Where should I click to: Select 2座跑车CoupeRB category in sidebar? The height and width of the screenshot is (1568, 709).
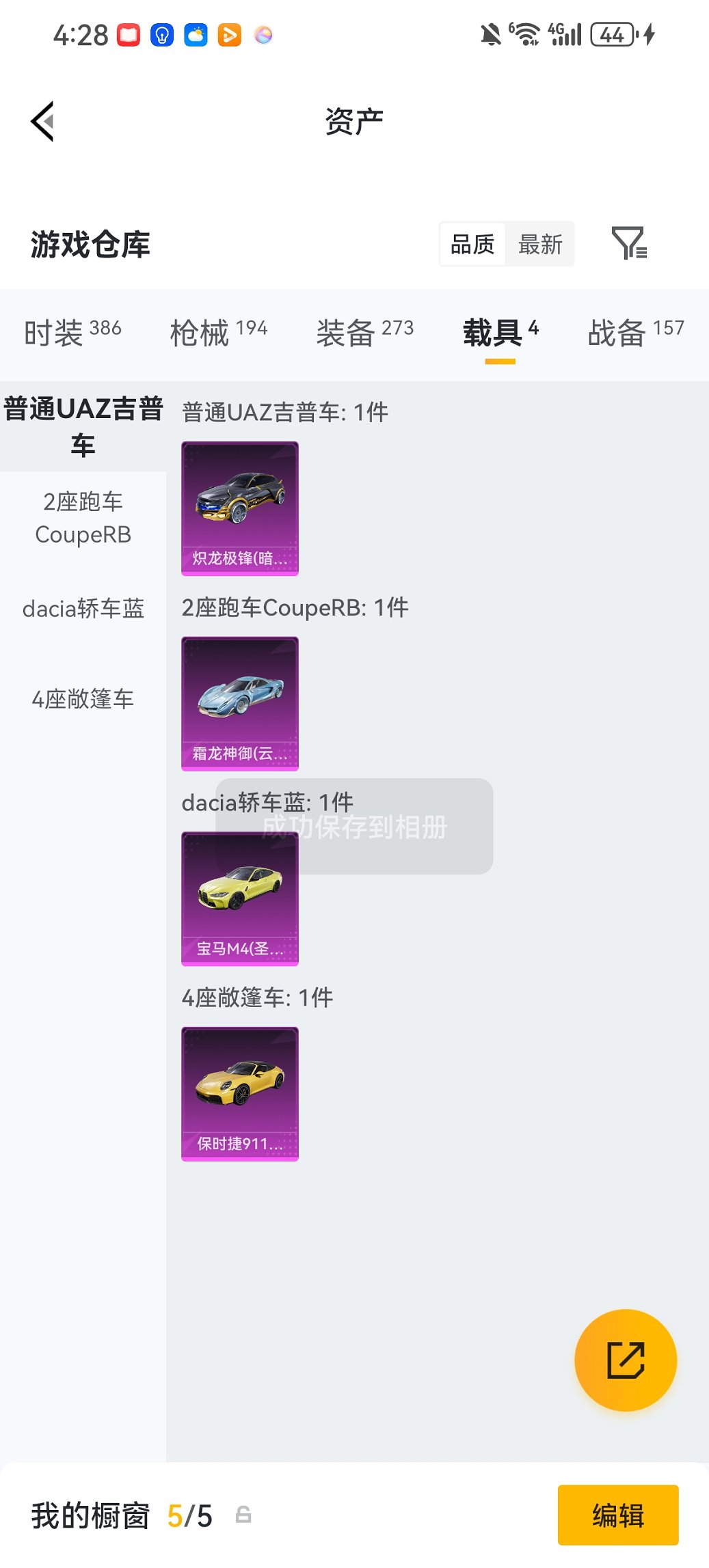[x=82, y=518]
